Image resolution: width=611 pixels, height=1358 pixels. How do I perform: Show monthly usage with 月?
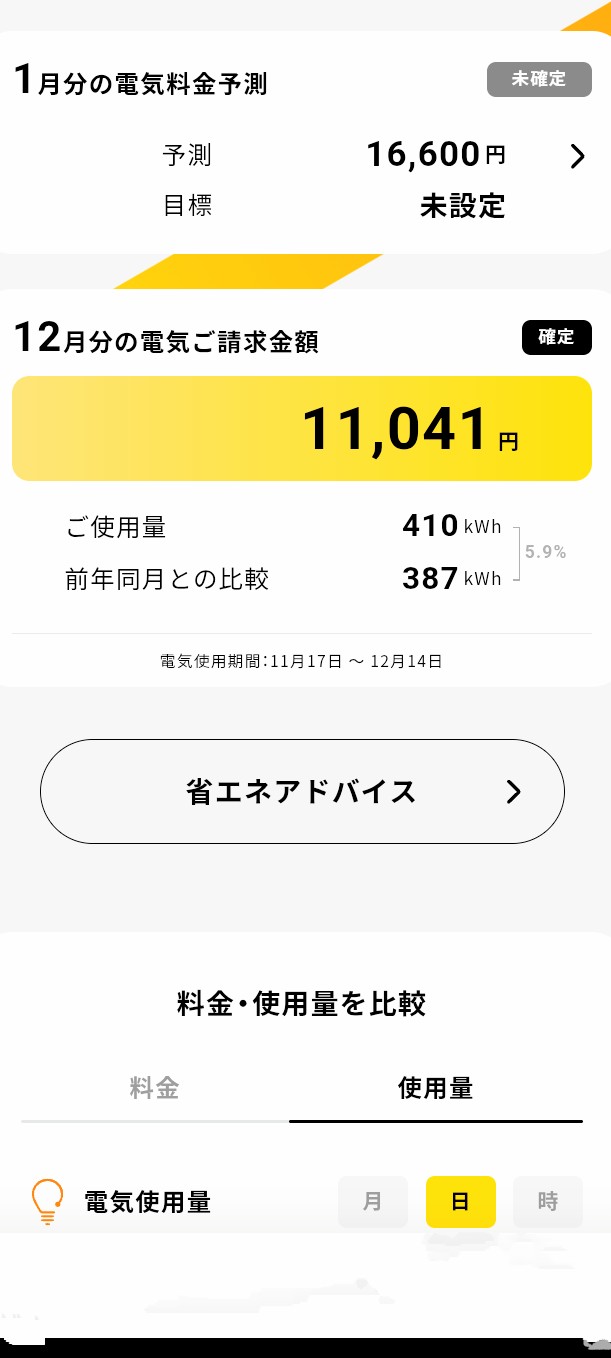click(x=373, y=1201)
